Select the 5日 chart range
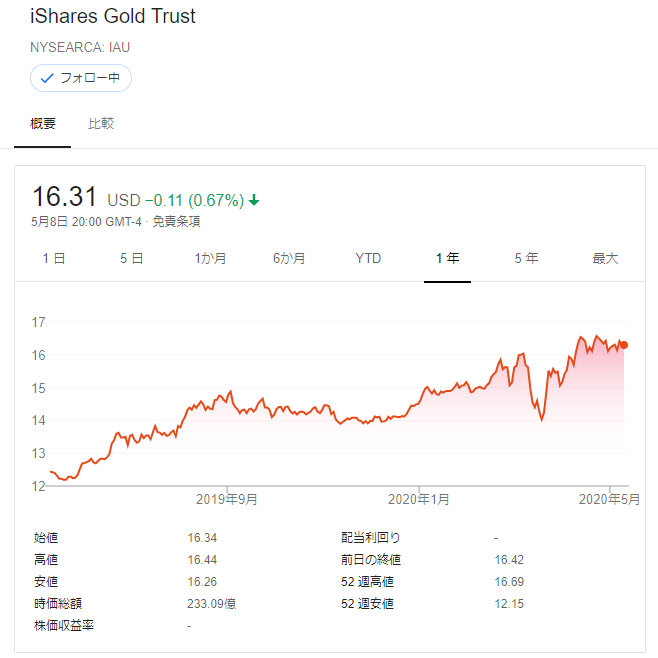This screenshot has height=658, width=658. pyautogui.click(x=132, y=258)
